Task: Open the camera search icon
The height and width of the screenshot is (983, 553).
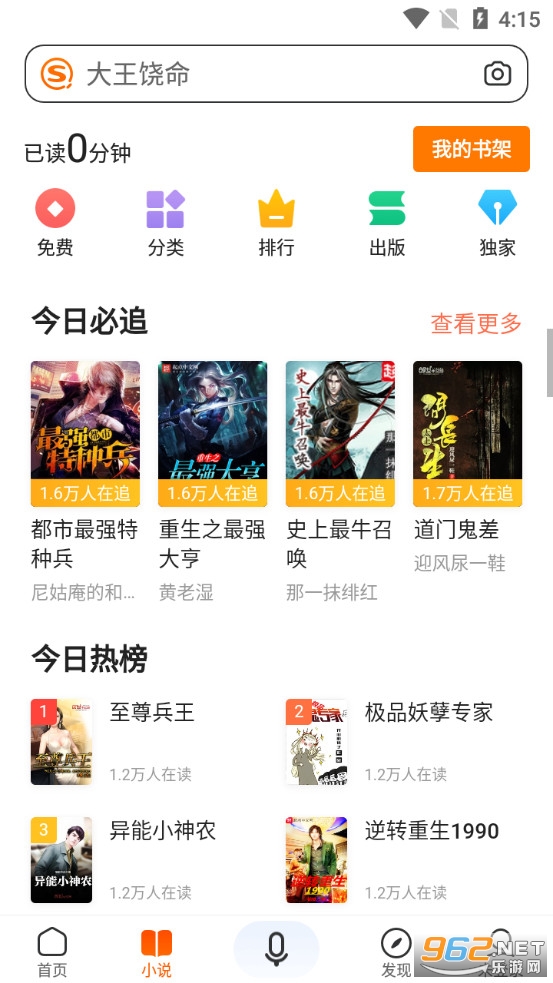Action: click(x=497, y=74)
